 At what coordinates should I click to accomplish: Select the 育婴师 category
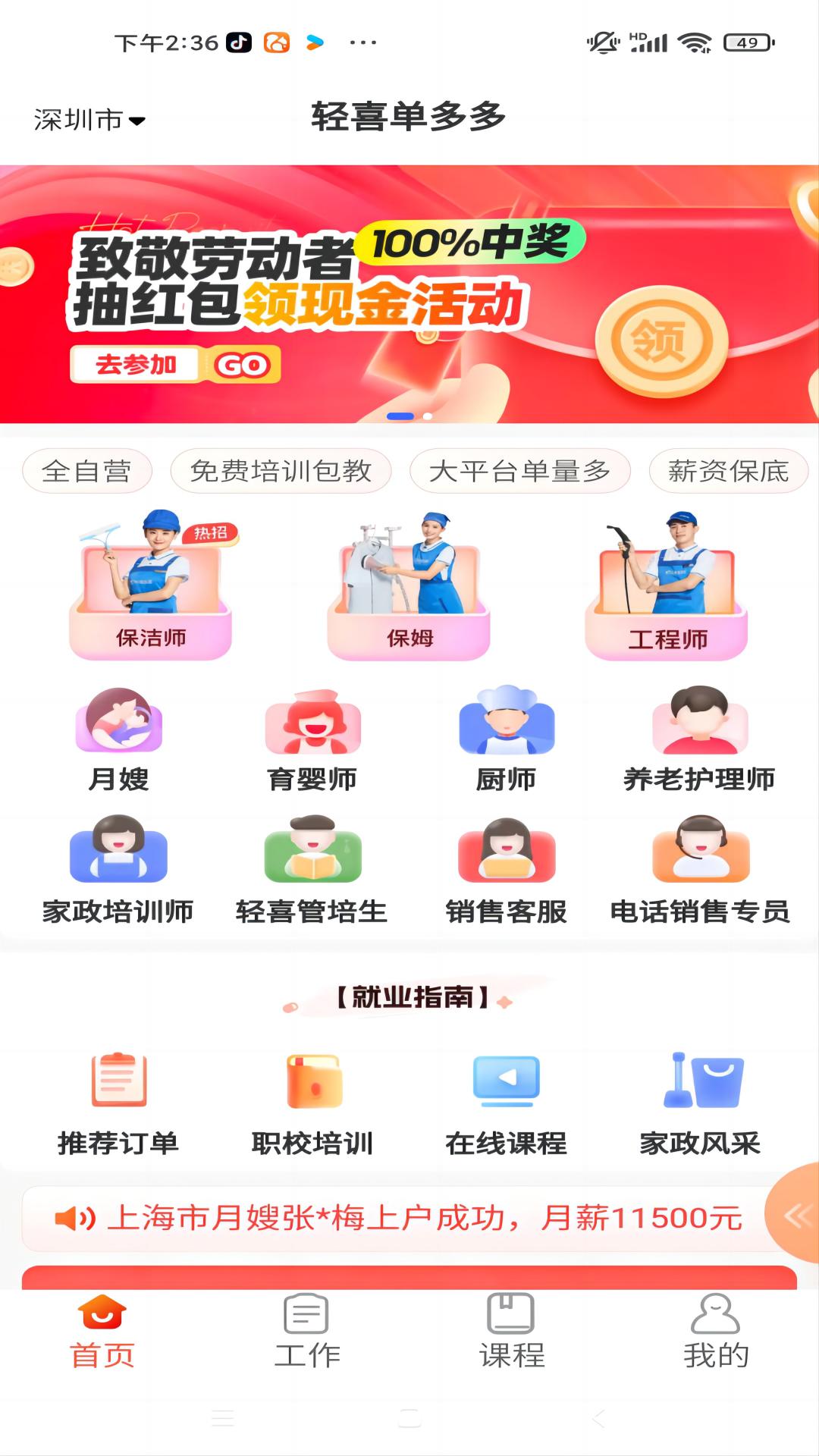pyautogui.click(x=312, y=739)
